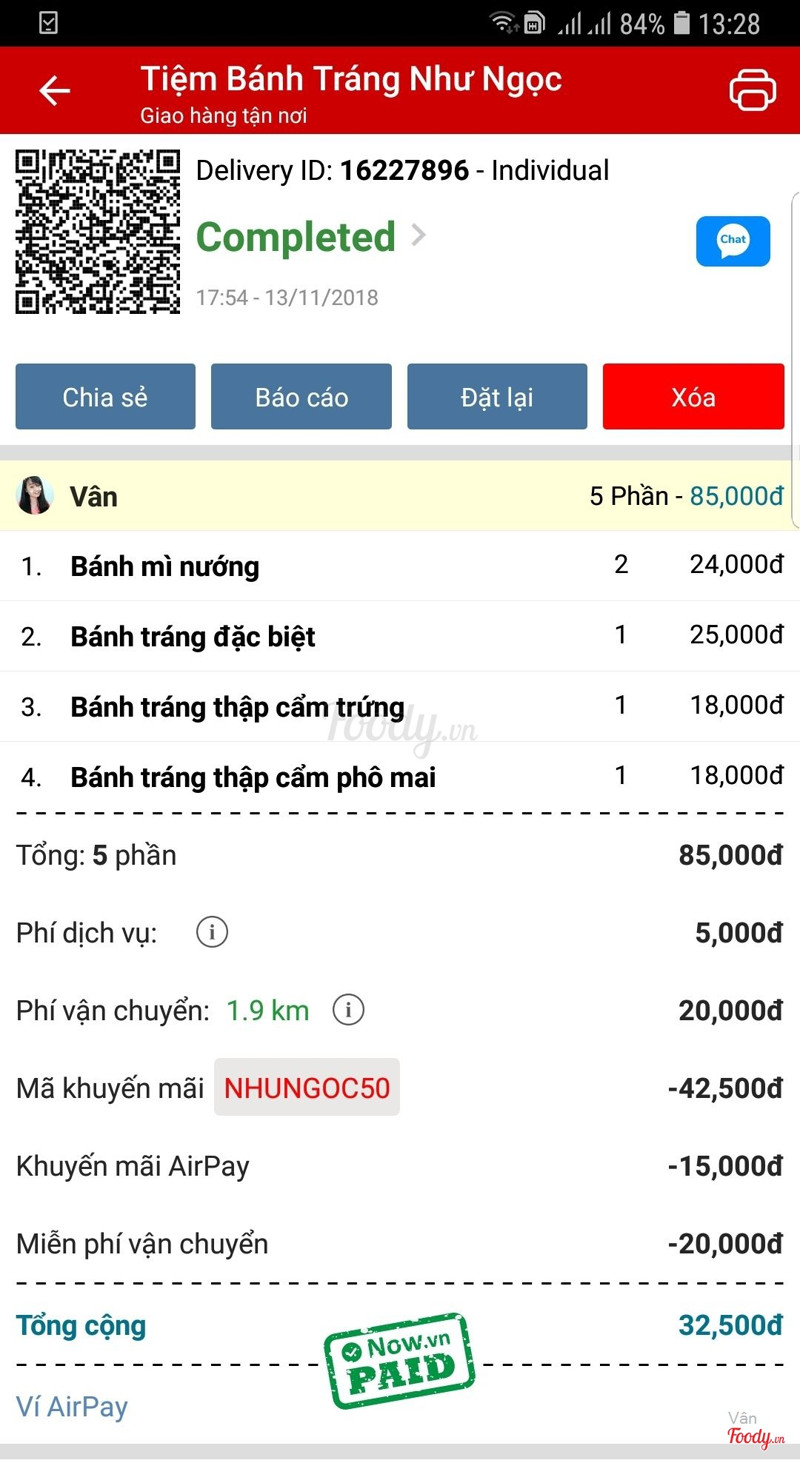800x1460 pixels.
Task: Print the order receipt
Action: [x=752, y=90]
